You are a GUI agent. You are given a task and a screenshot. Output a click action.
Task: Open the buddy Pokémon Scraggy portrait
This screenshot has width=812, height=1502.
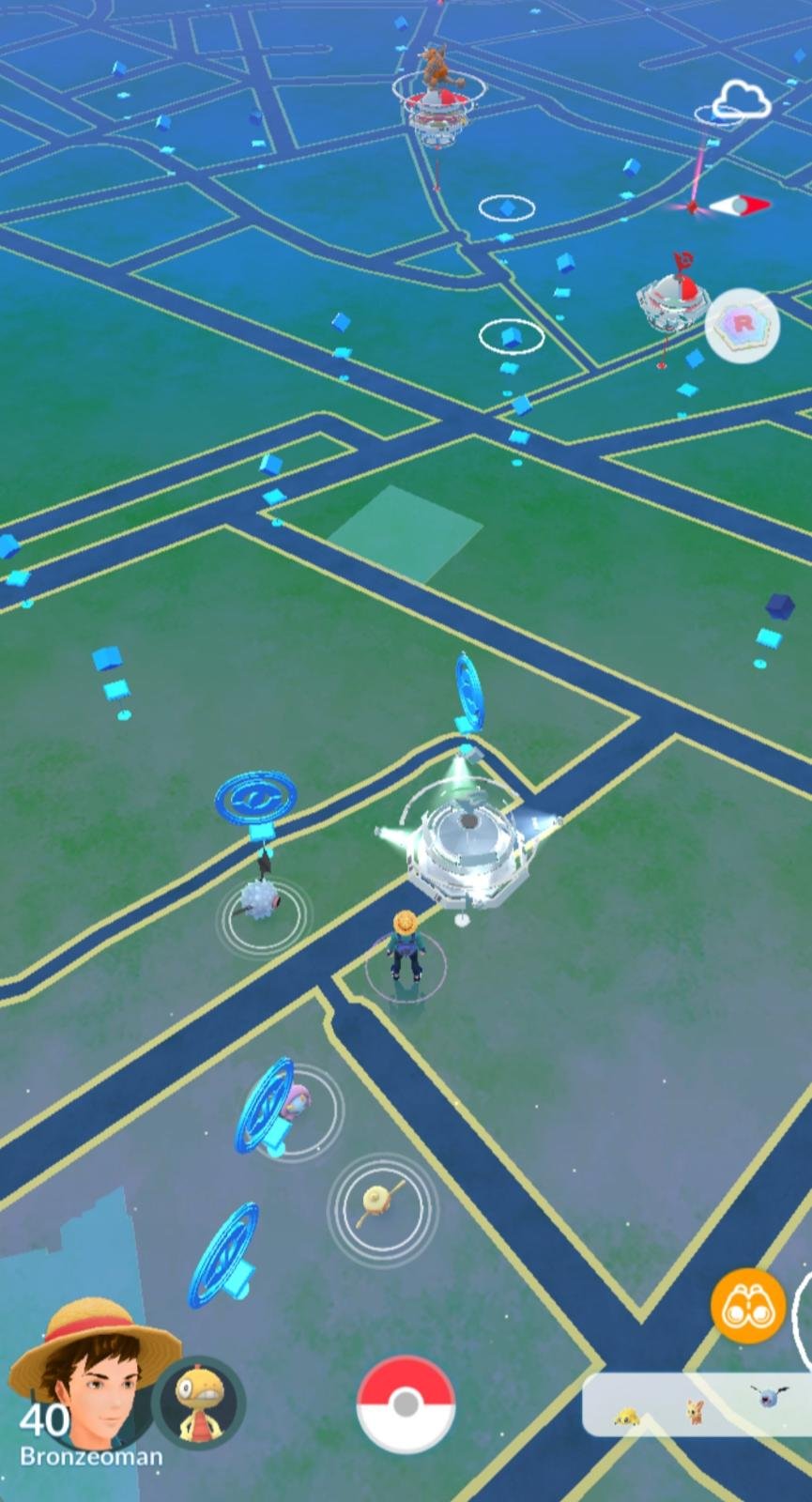point(199,1402)
